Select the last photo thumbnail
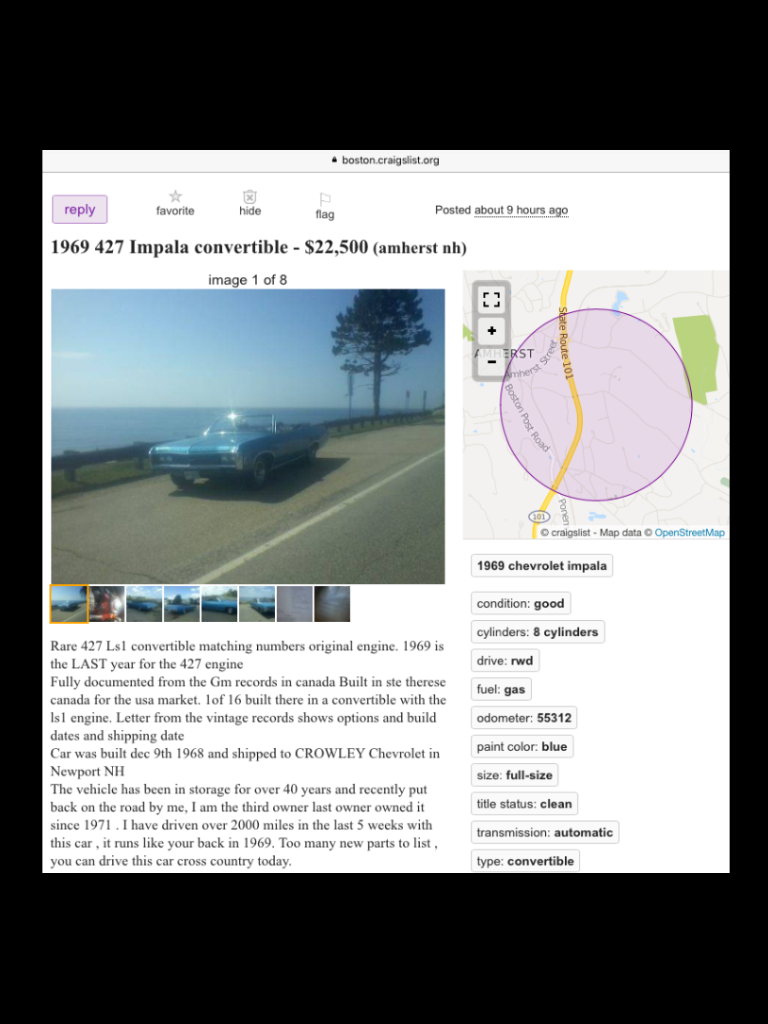The image size is (768, 1024). [332, 604]
